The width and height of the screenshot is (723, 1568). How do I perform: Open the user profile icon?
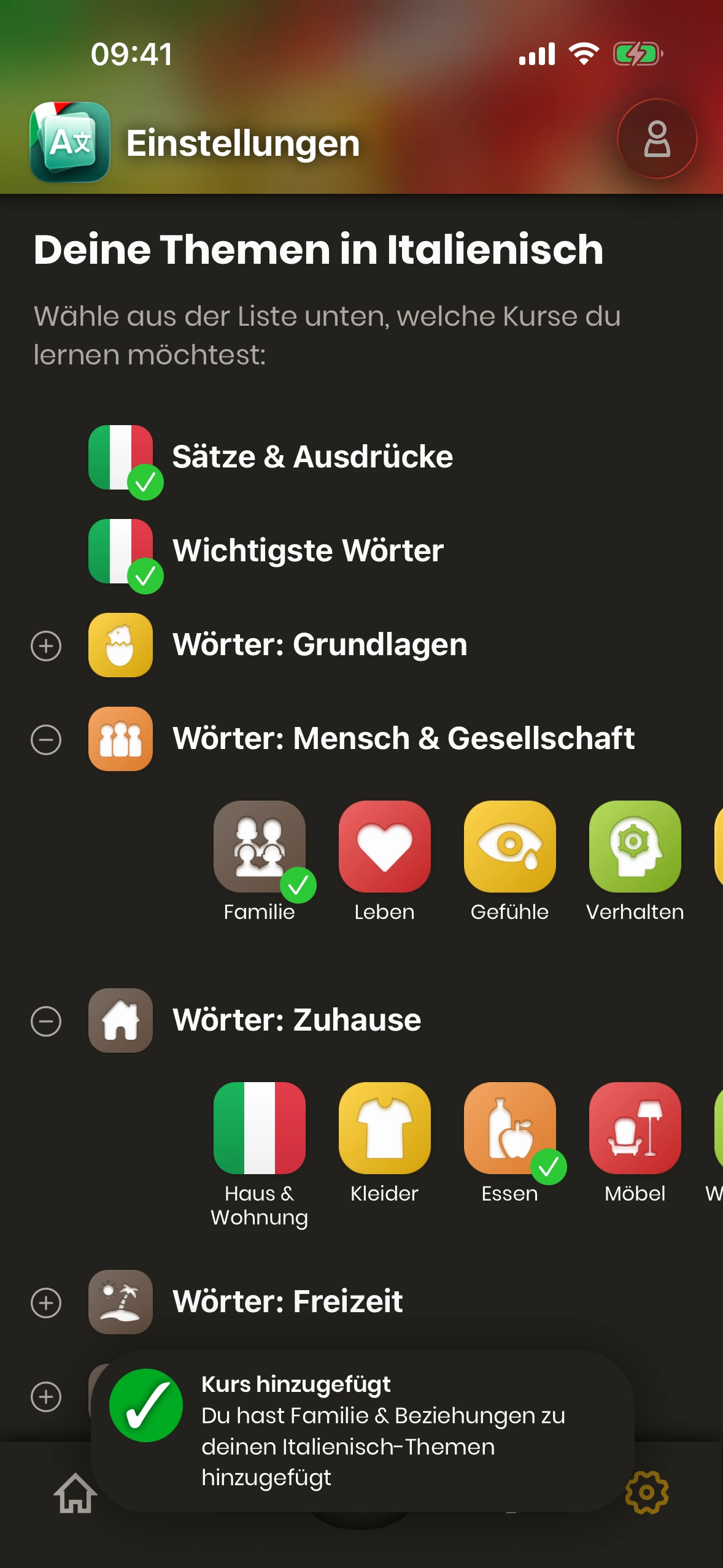(656, 139)
